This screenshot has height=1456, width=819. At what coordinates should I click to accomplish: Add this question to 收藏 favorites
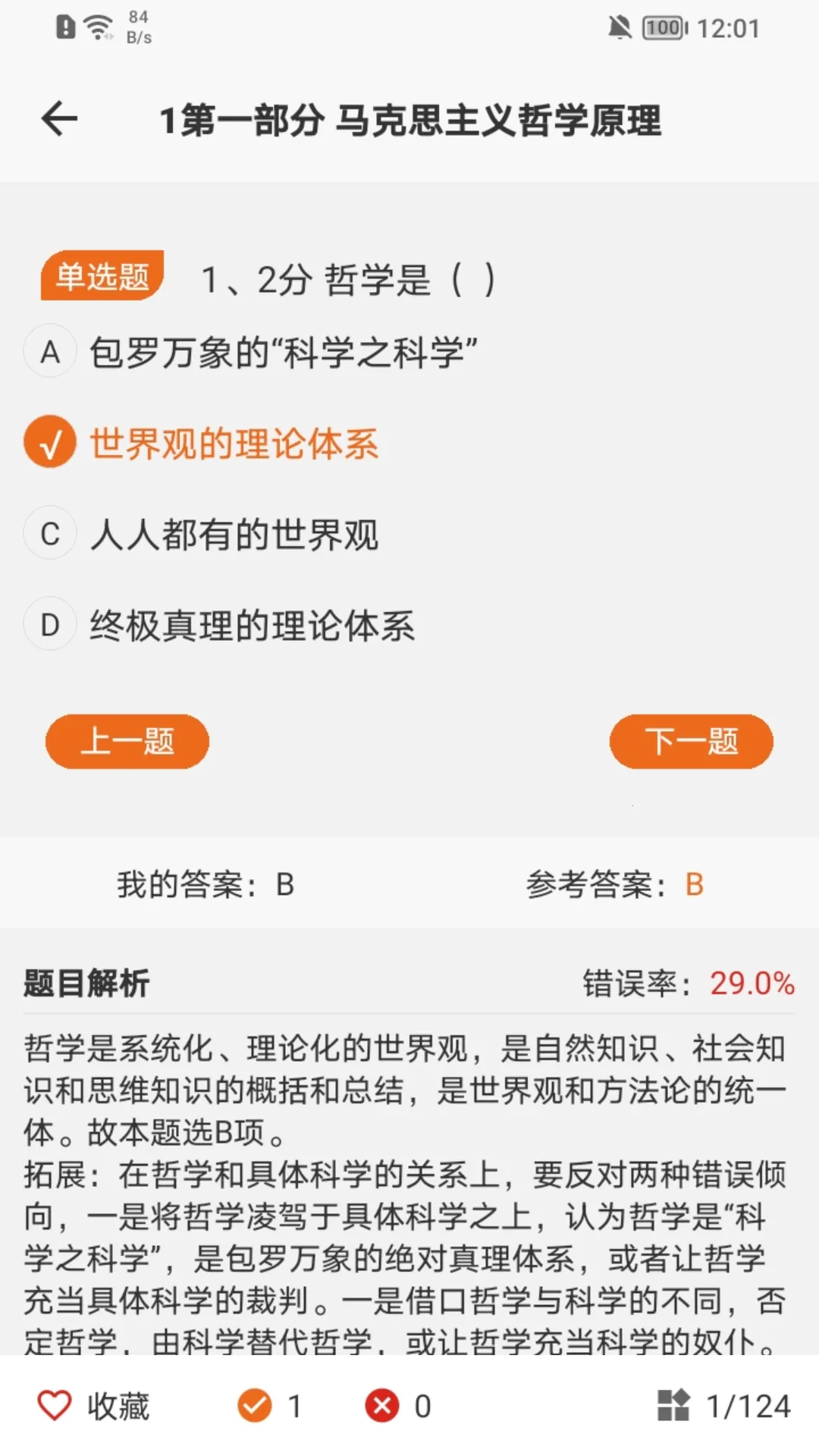tap(94, 1406)
